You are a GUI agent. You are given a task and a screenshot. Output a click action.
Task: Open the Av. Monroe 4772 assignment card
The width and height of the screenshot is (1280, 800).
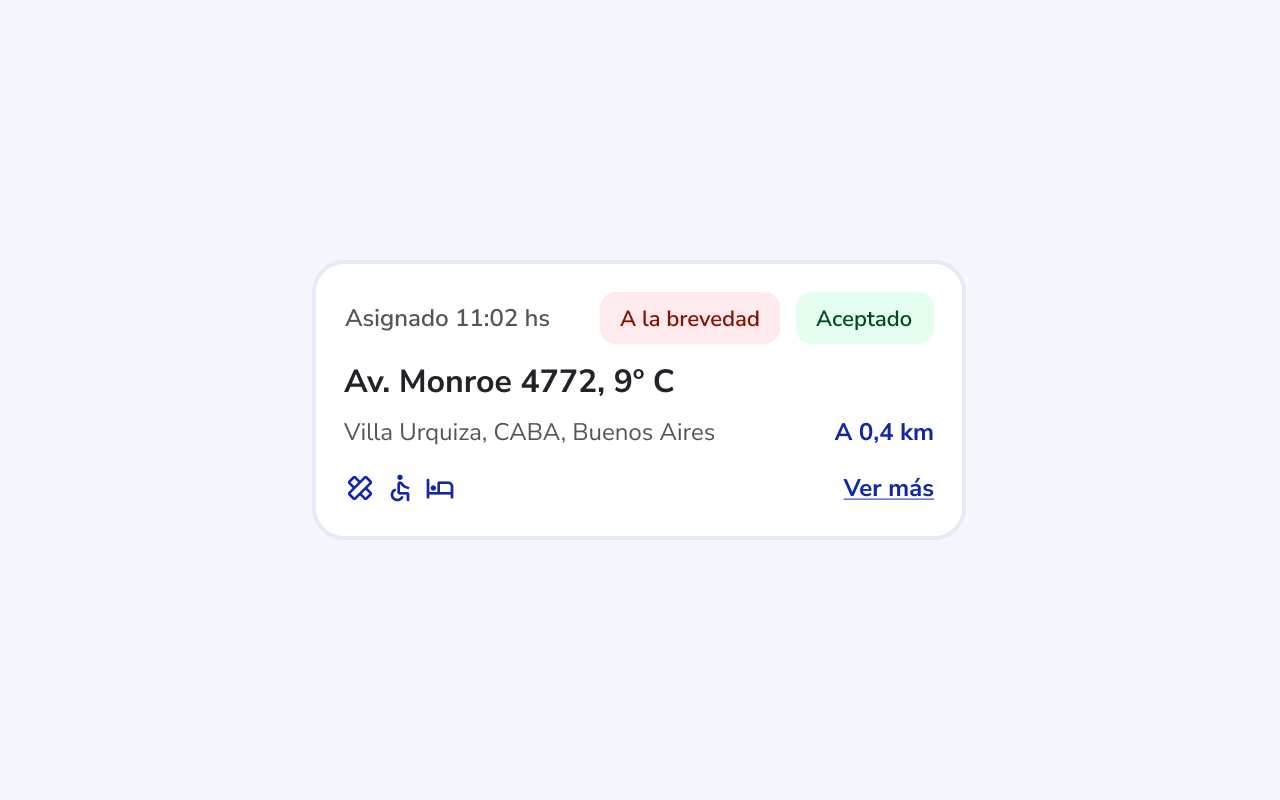[x=509, y=382]
